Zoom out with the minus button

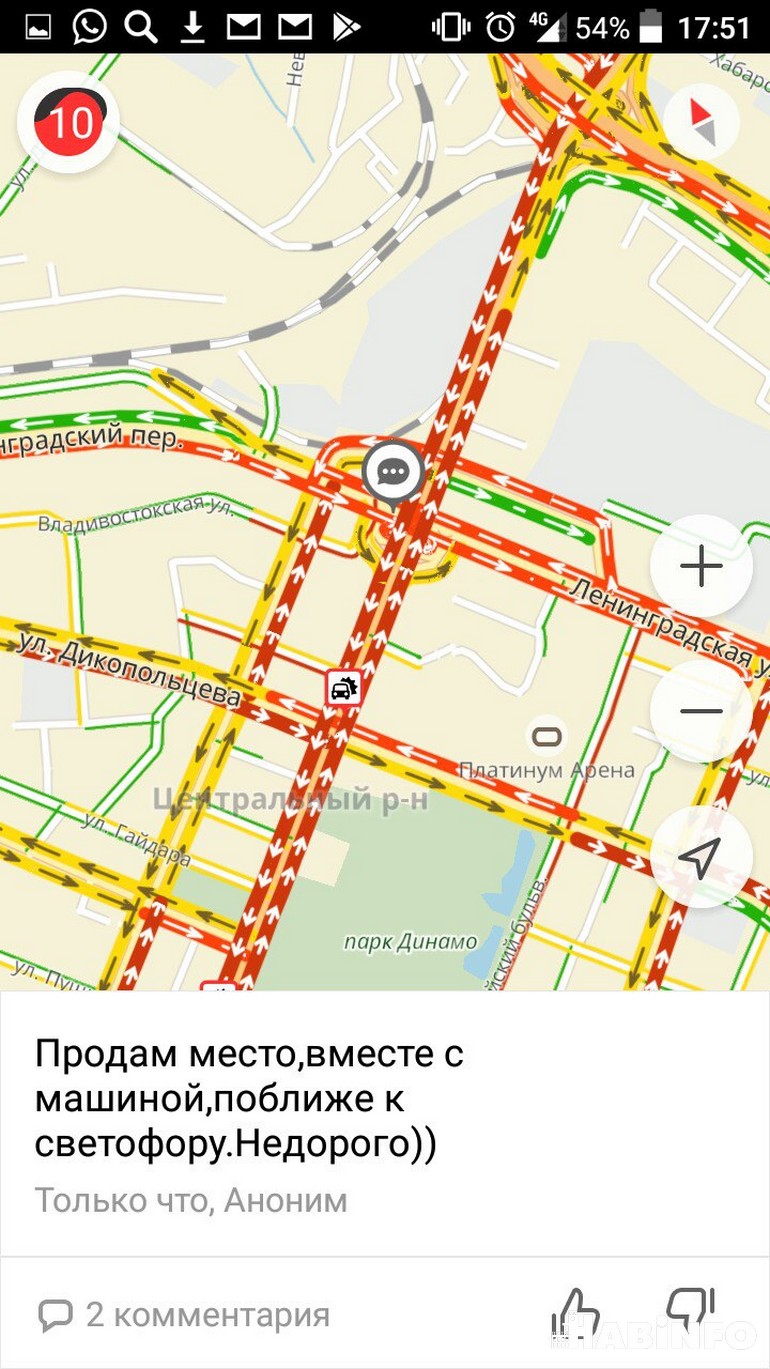pyautogui.click(x=701, y=711)
